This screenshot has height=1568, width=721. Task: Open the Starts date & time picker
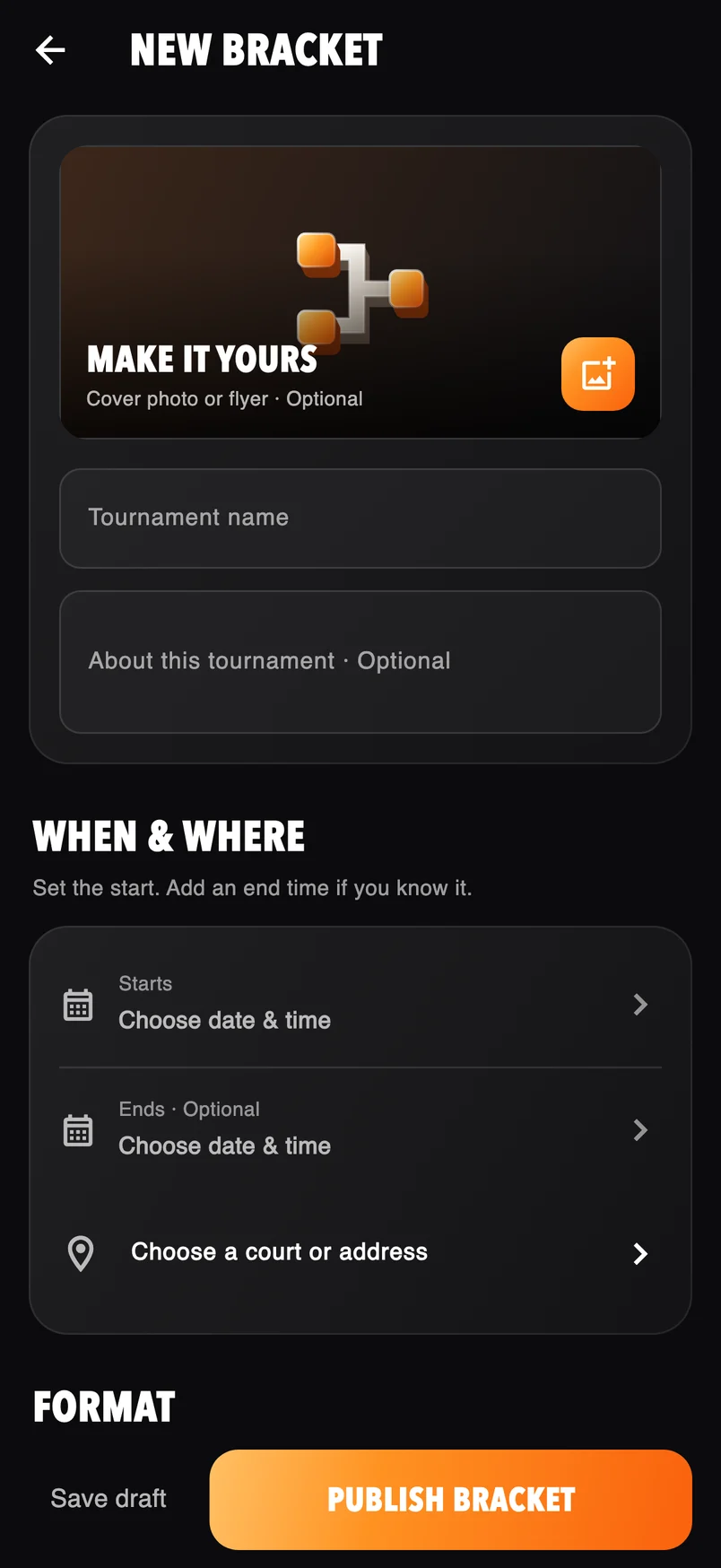[360, 1004]
